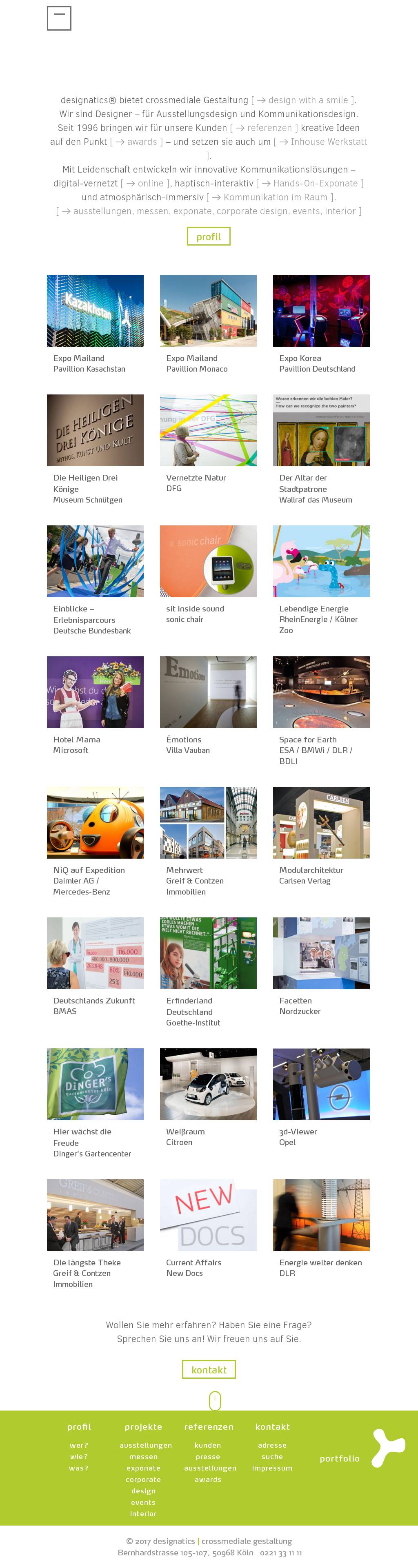Open ausstellungen under projekte in footer

point(146,1445)
